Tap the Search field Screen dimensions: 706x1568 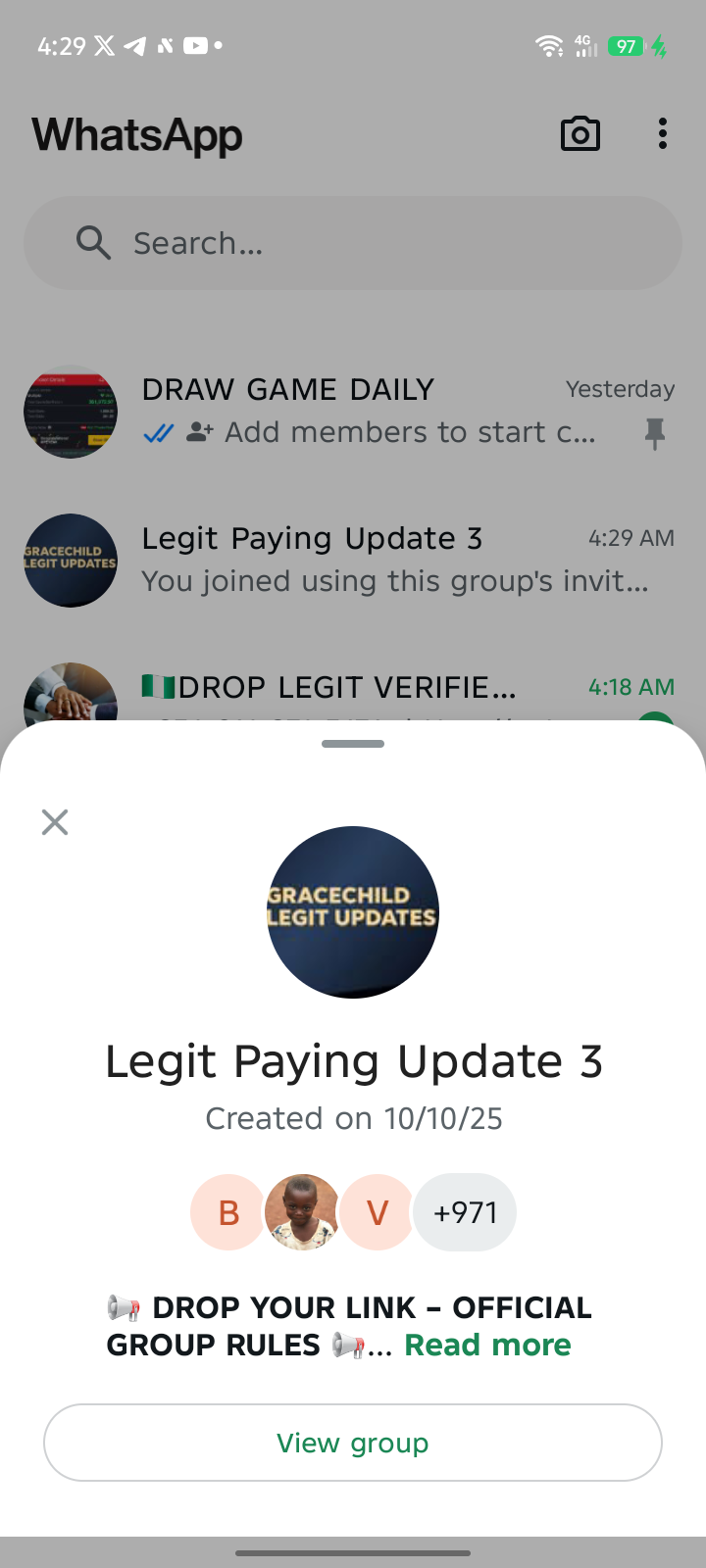[x=353, y=243]
